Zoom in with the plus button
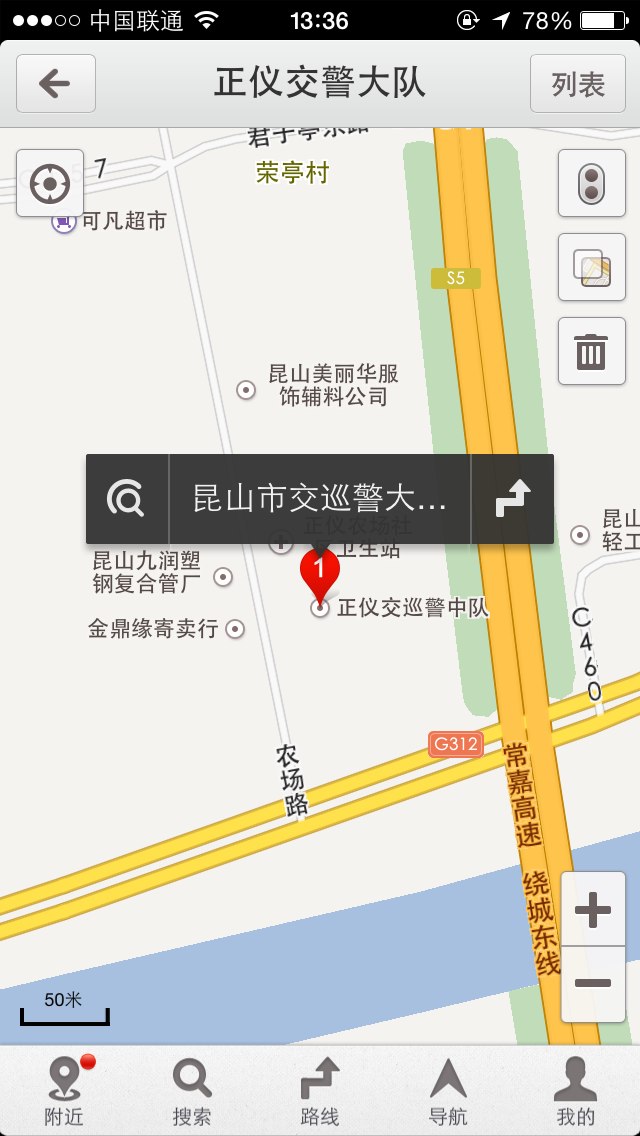The height and width of the screenshot is (1136, 640). (593, 909)
